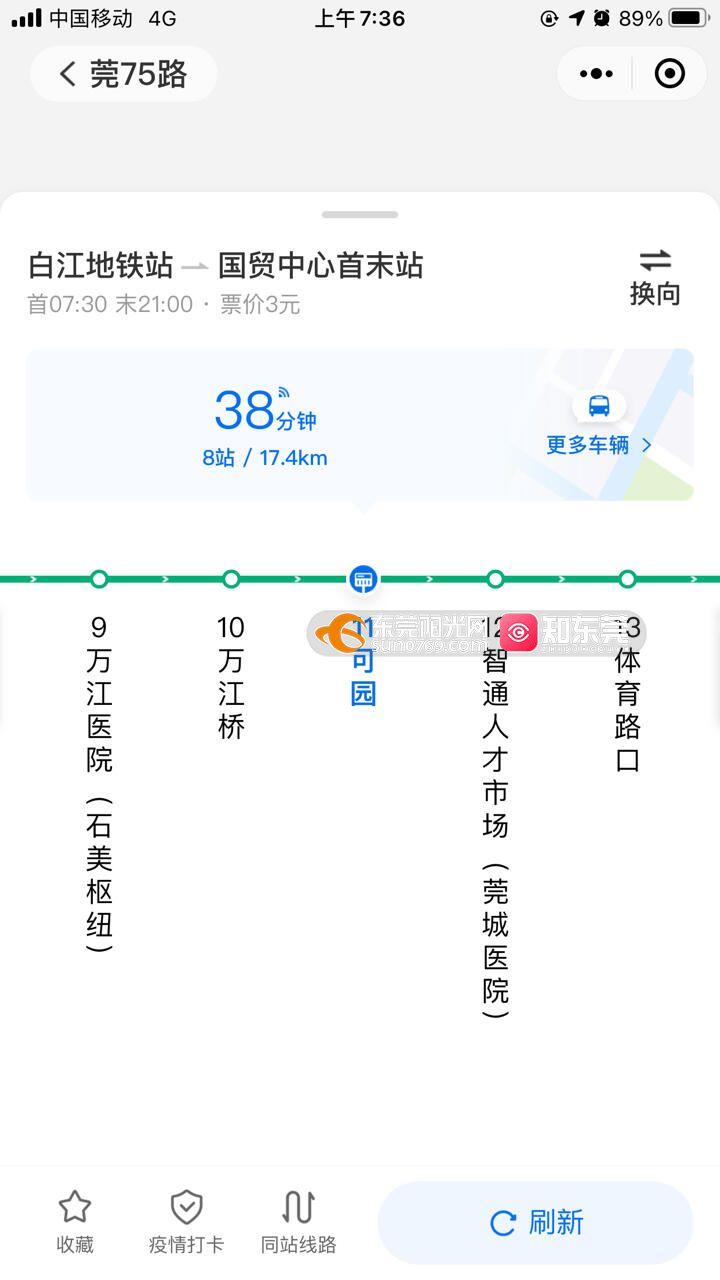The image size is (720, 1280).
Task: Open 疫情打卡 check-in
Action: click(186, 1222)
